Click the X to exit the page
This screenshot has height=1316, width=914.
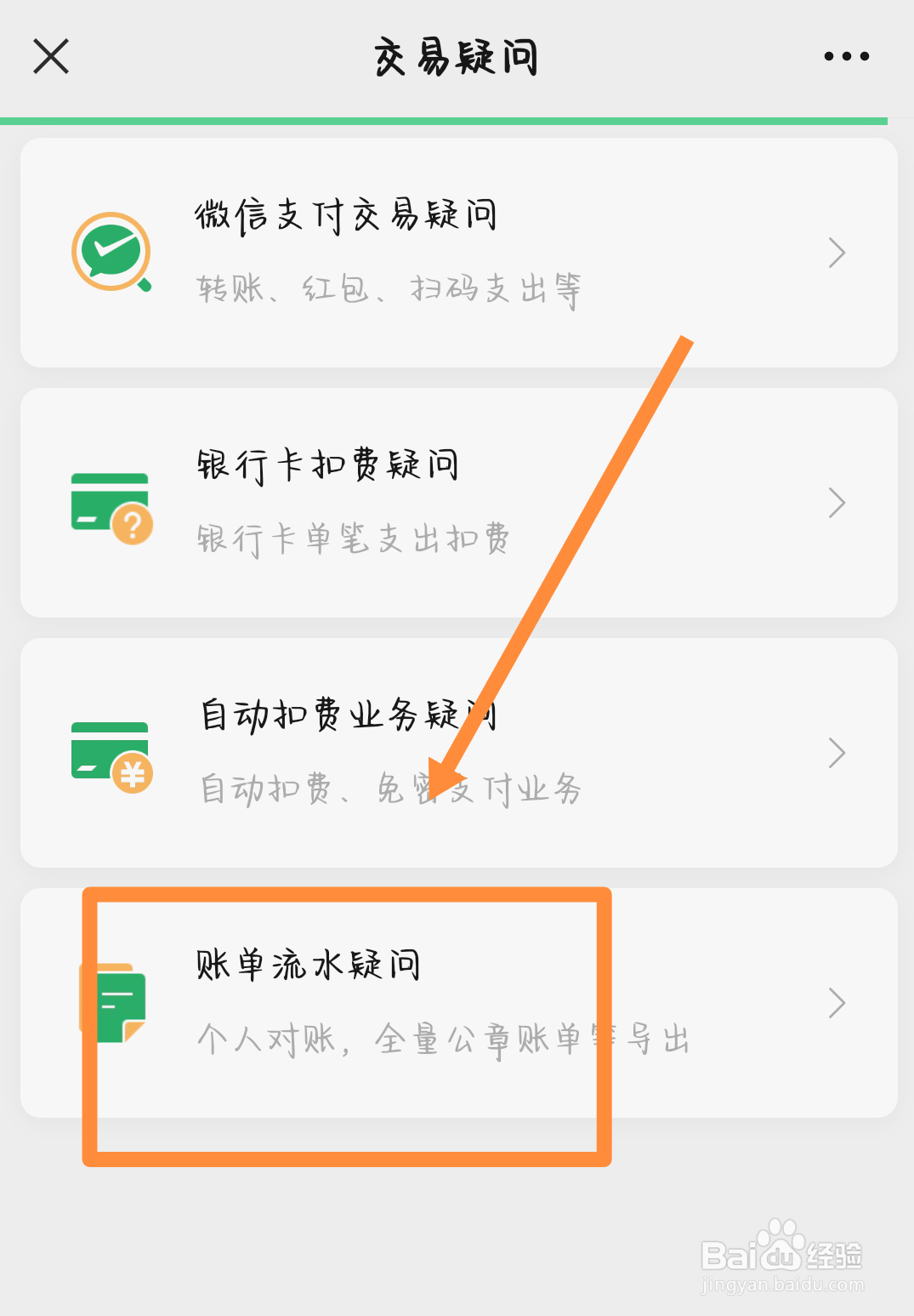tap(50, 56)
